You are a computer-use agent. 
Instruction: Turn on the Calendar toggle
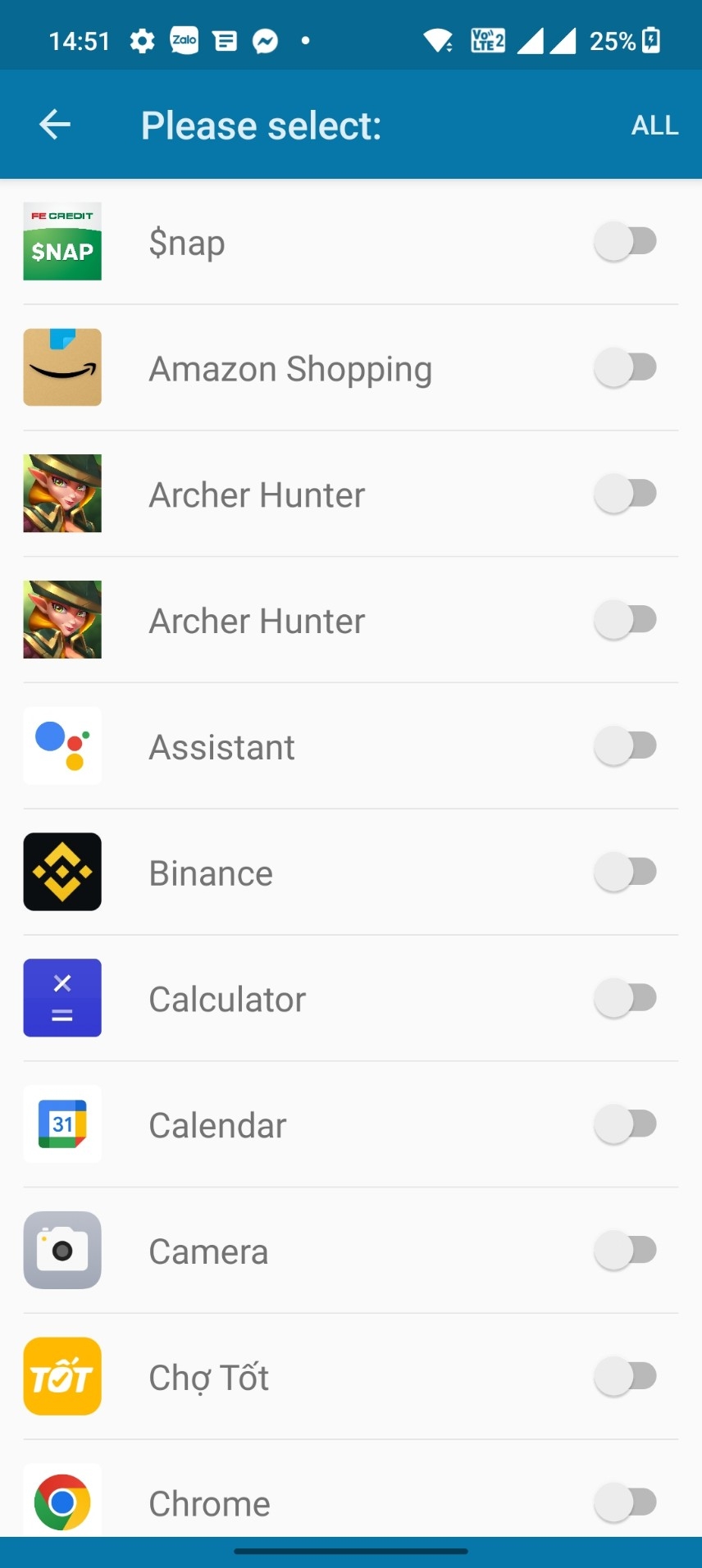click(x=625, y=1125)
